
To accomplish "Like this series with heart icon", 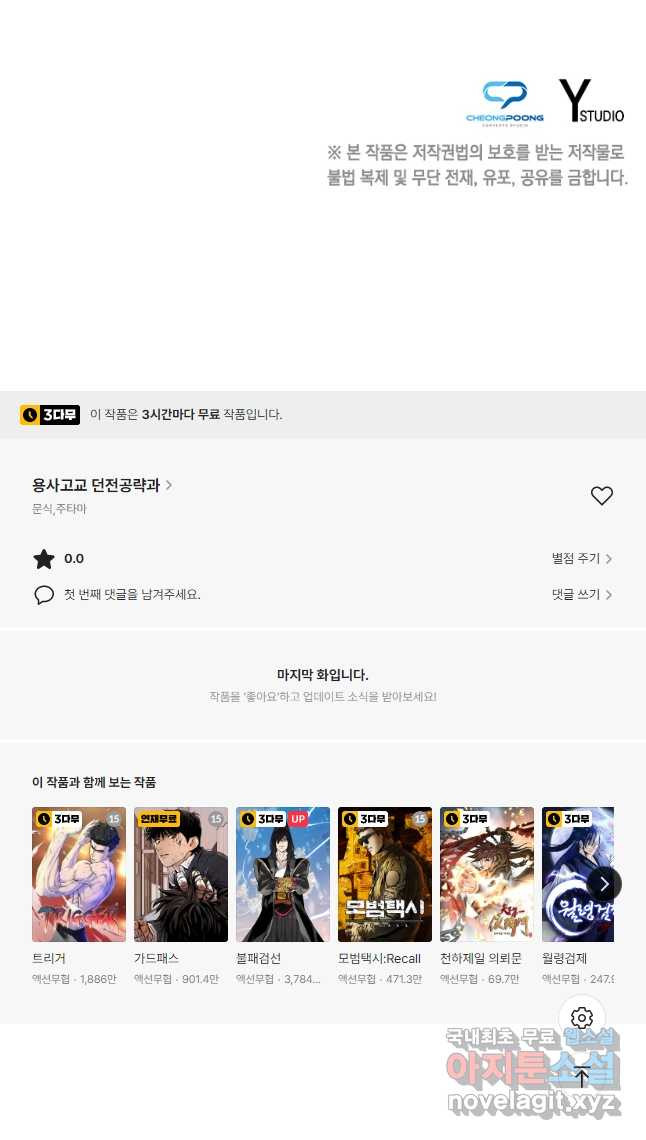I will 601,496.
